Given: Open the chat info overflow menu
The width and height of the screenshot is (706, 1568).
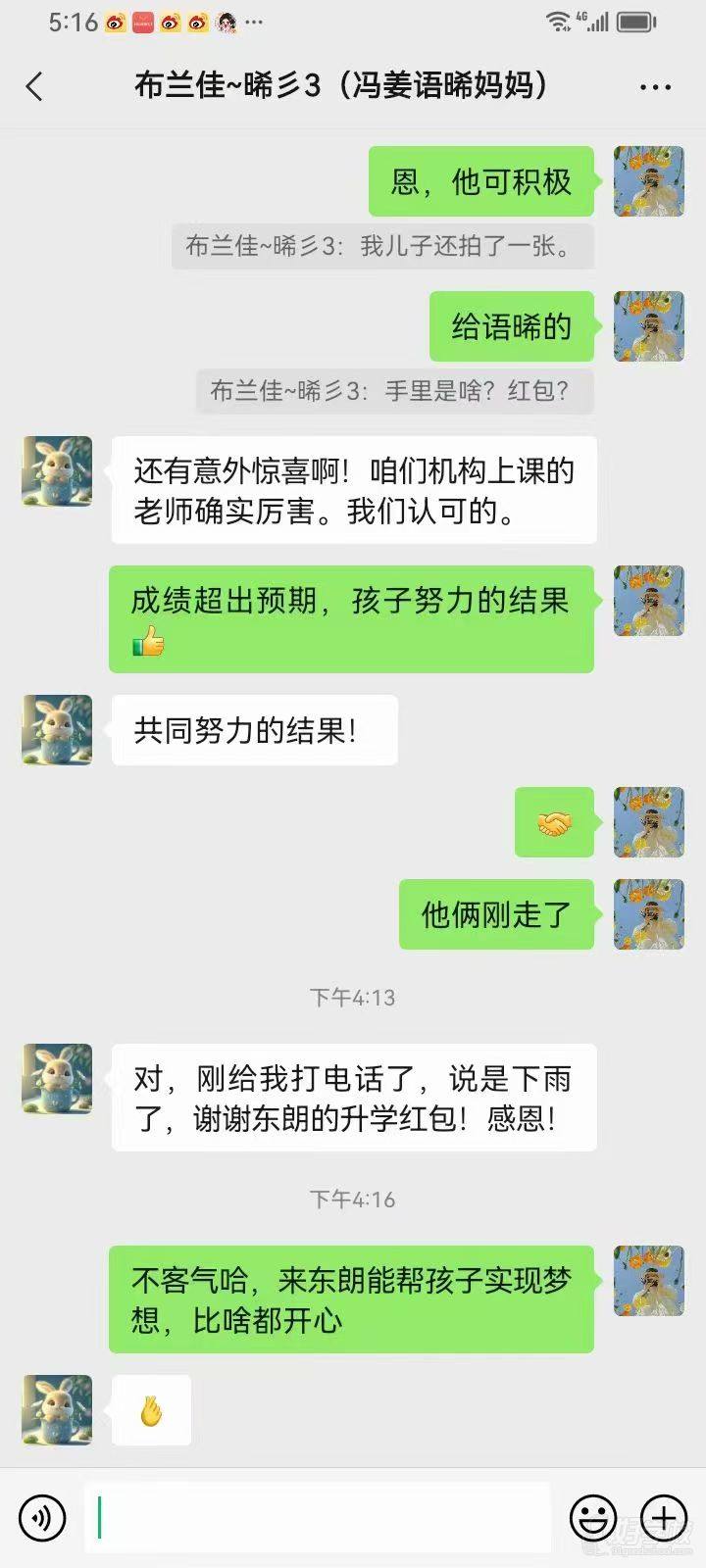Looking at the screenshot, I should click(x=655, y=86).
